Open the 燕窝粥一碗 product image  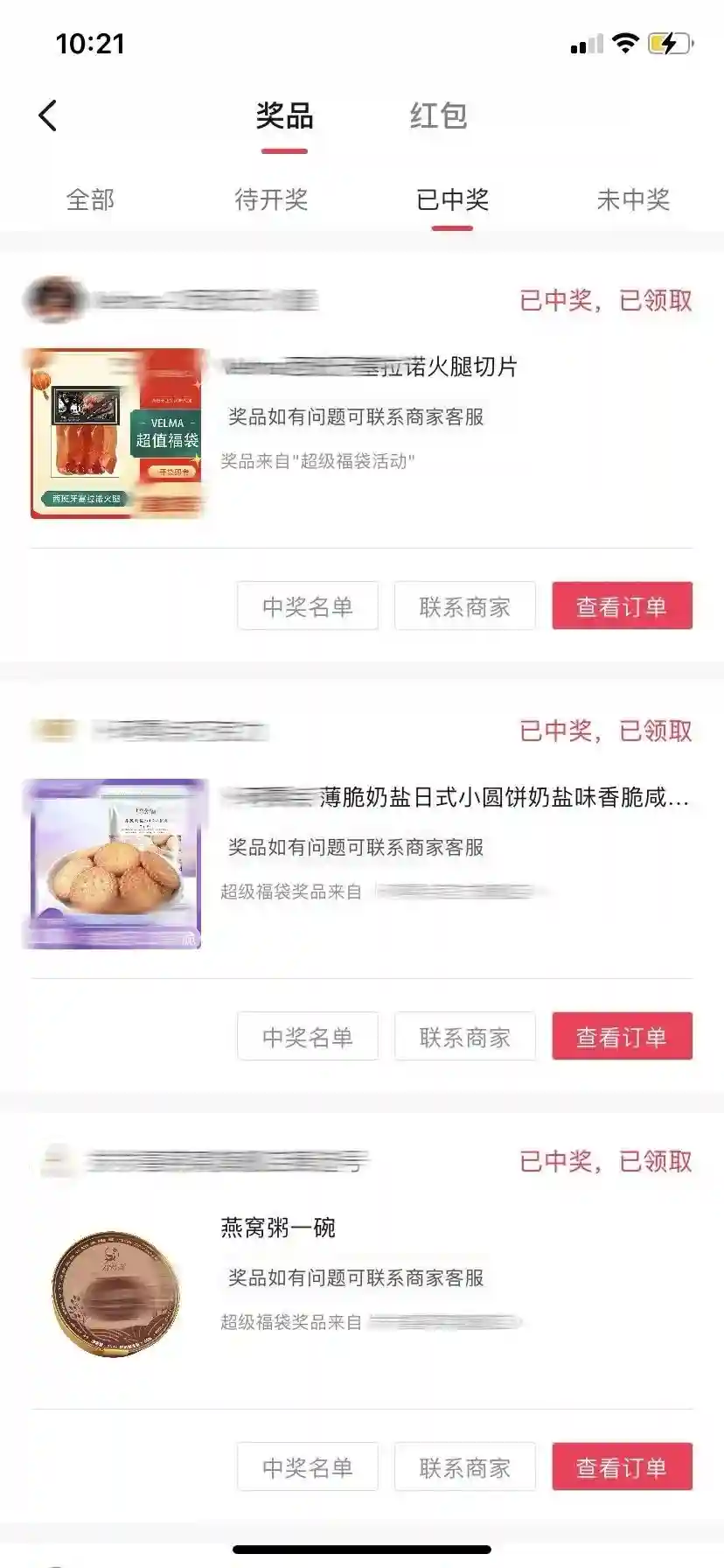click(x=115, y=1294)
